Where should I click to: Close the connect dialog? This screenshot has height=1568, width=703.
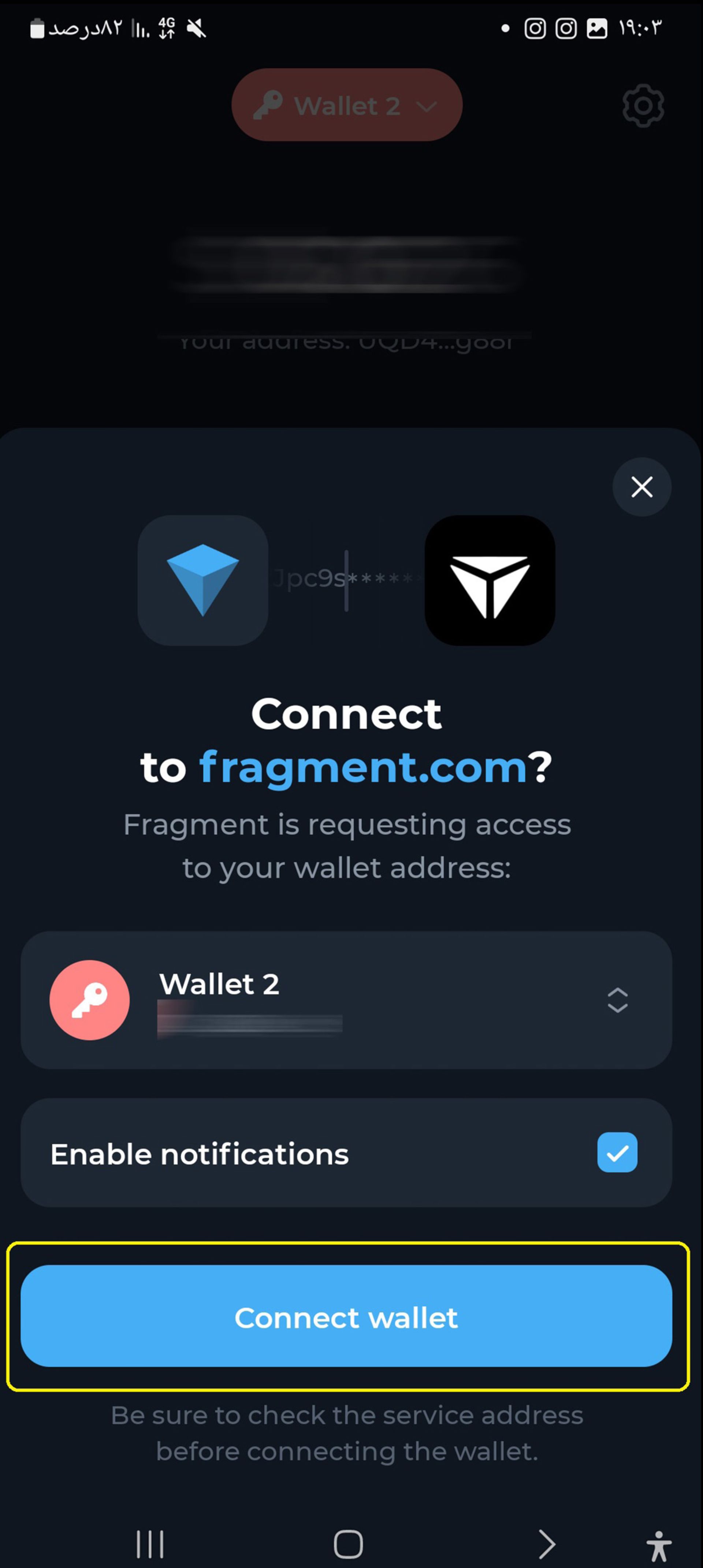point(641,487)
